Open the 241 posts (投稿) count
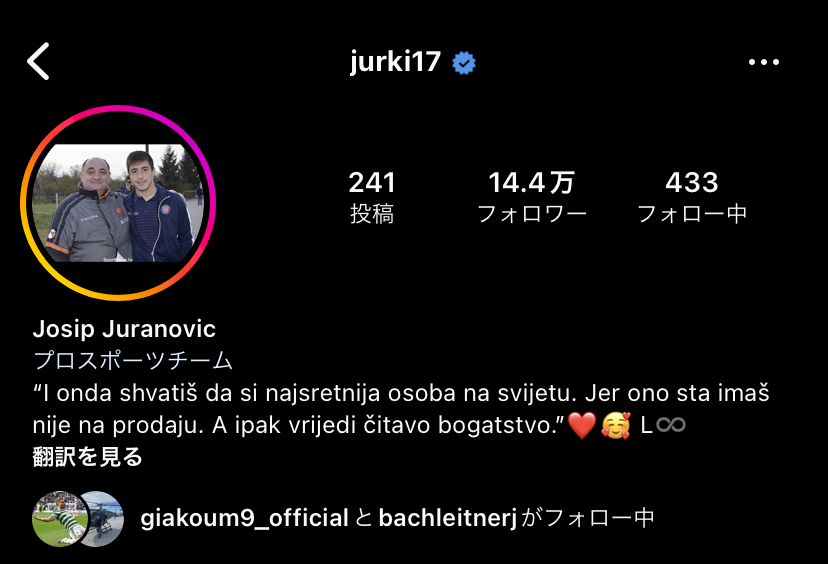828x564 pixels. click(x=372, y=196)
